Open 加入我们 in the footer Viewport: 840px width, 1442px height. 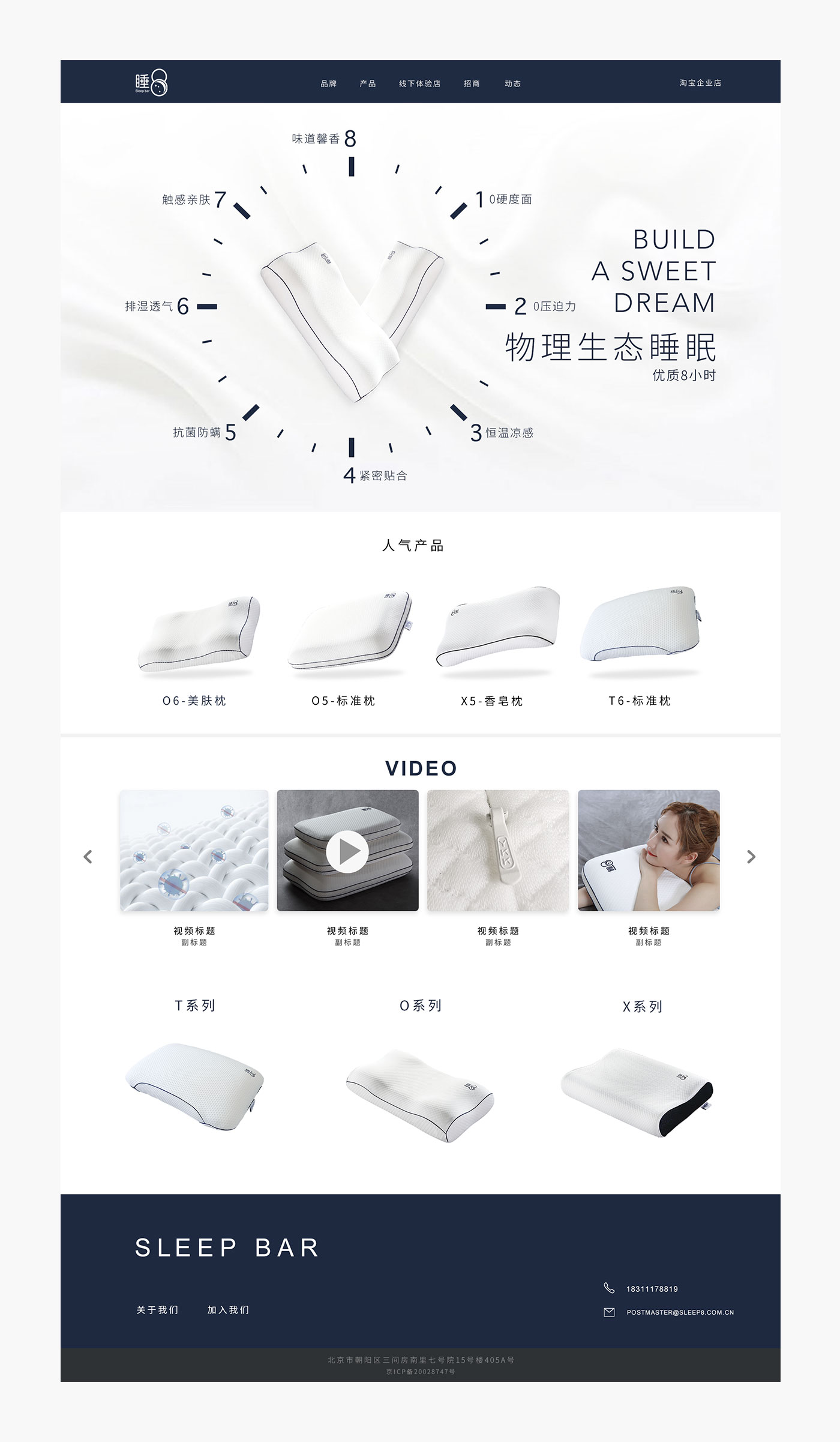tap(228, 1309)
